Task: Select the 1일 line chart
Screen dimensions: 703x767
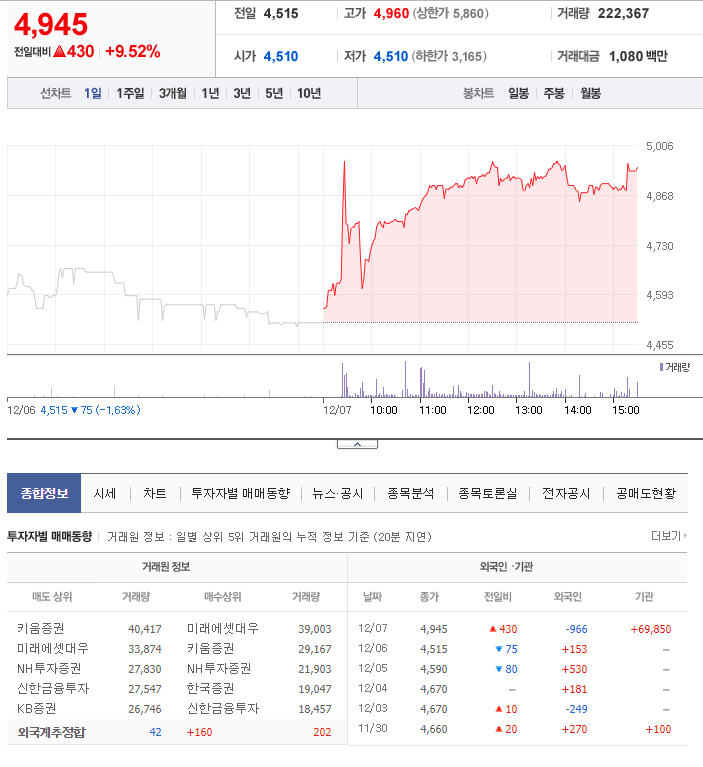Action: point(93,93)
